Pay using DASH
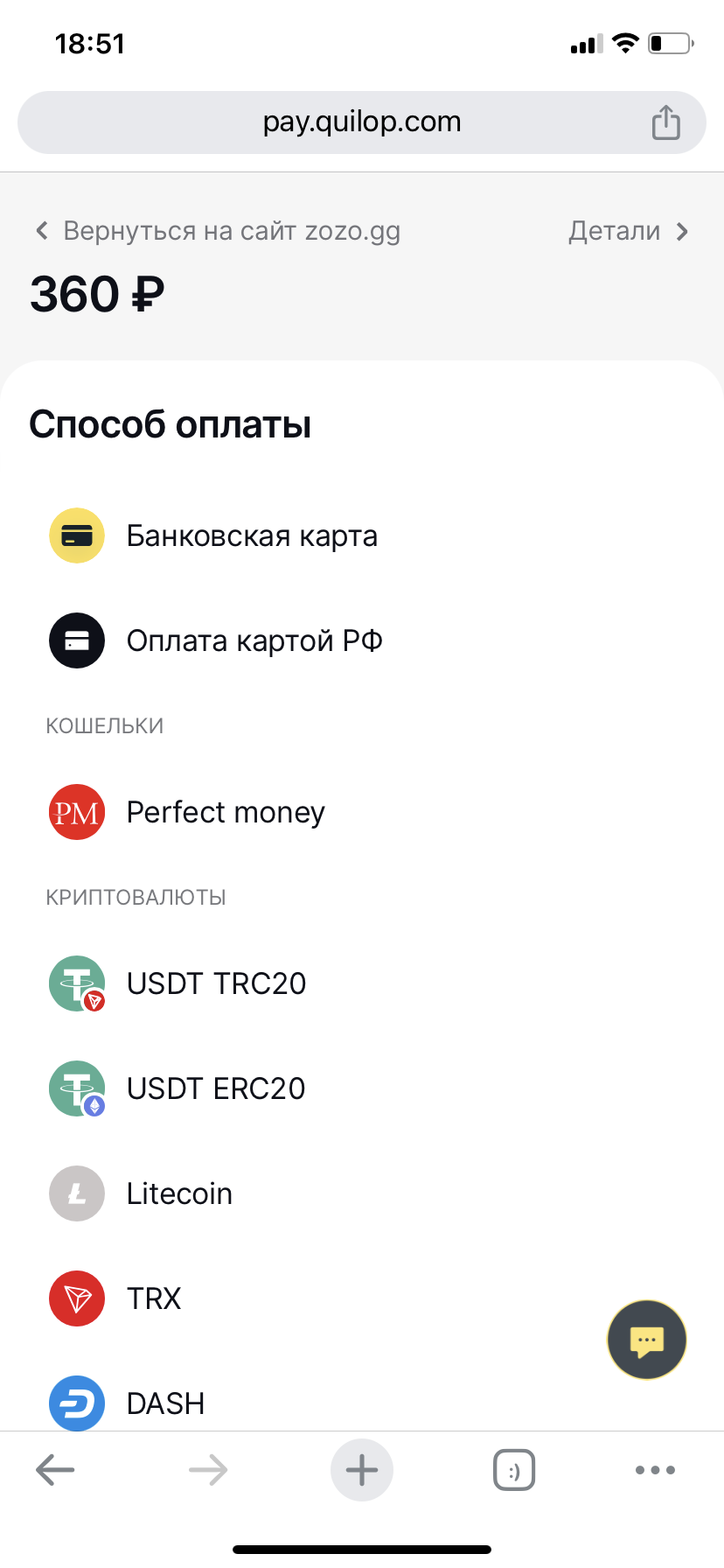 click(165, 1403)
